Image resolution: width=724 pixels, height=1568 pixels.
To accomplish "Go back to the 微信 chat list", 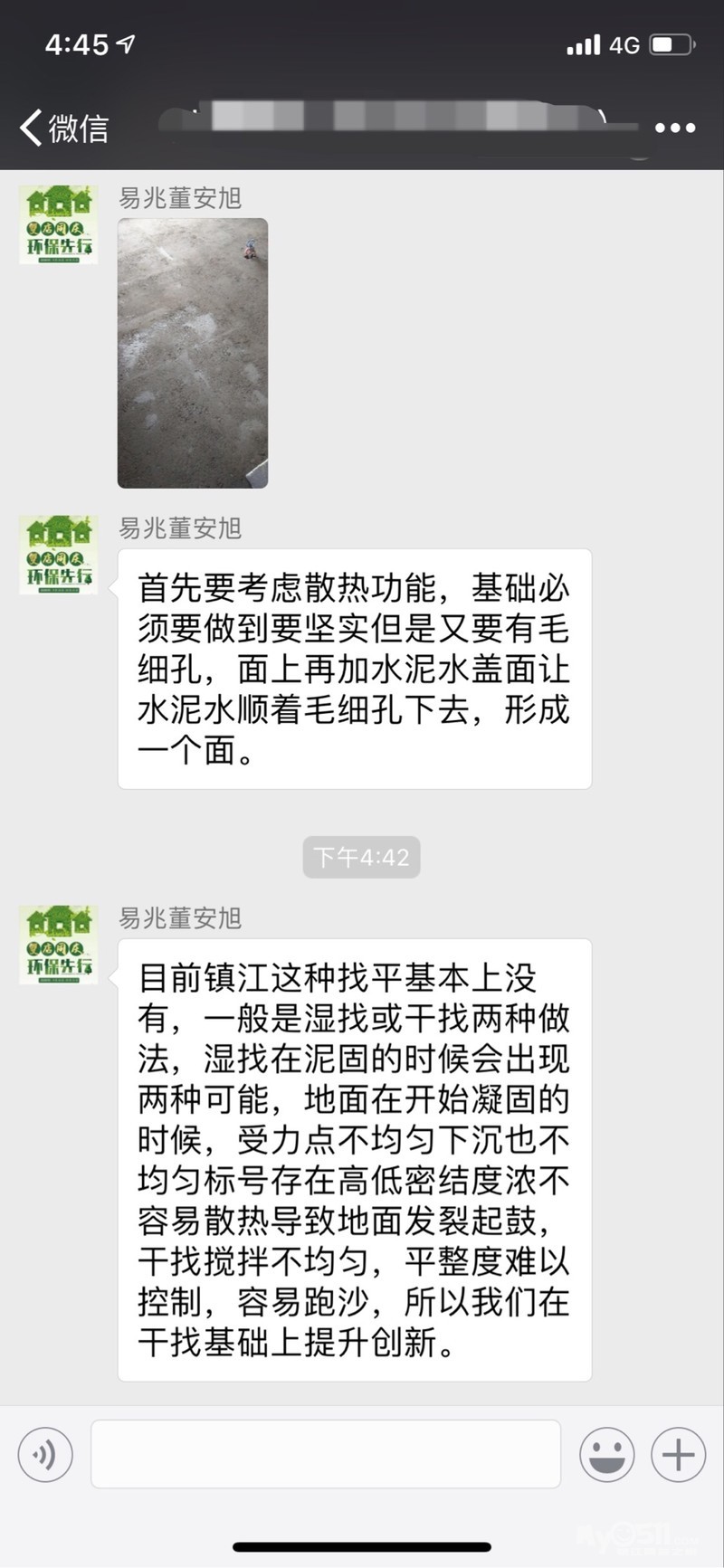I will pyautogui.click(x=63, y=128).
